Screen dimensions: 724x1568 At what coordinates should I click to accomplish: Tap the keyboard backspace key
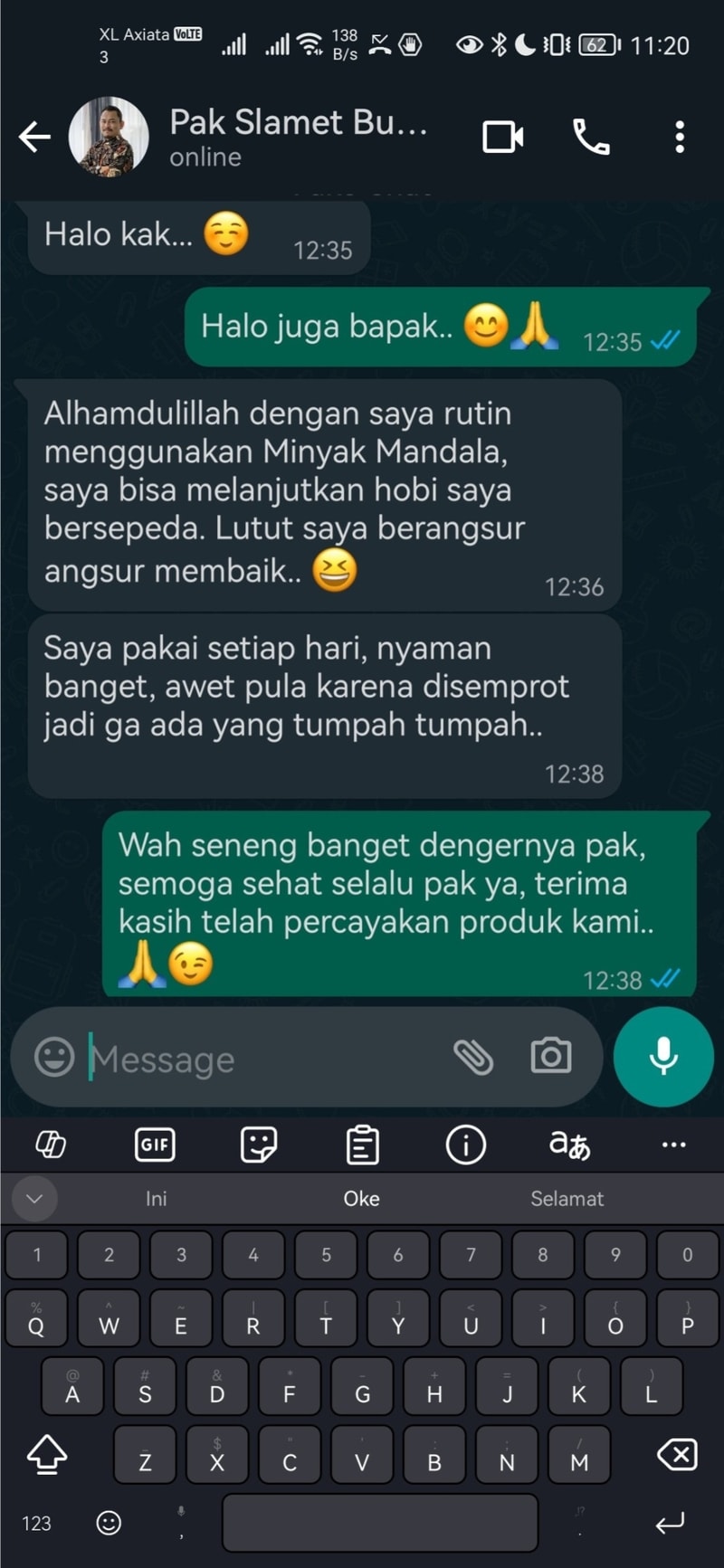pos(677,1456)
